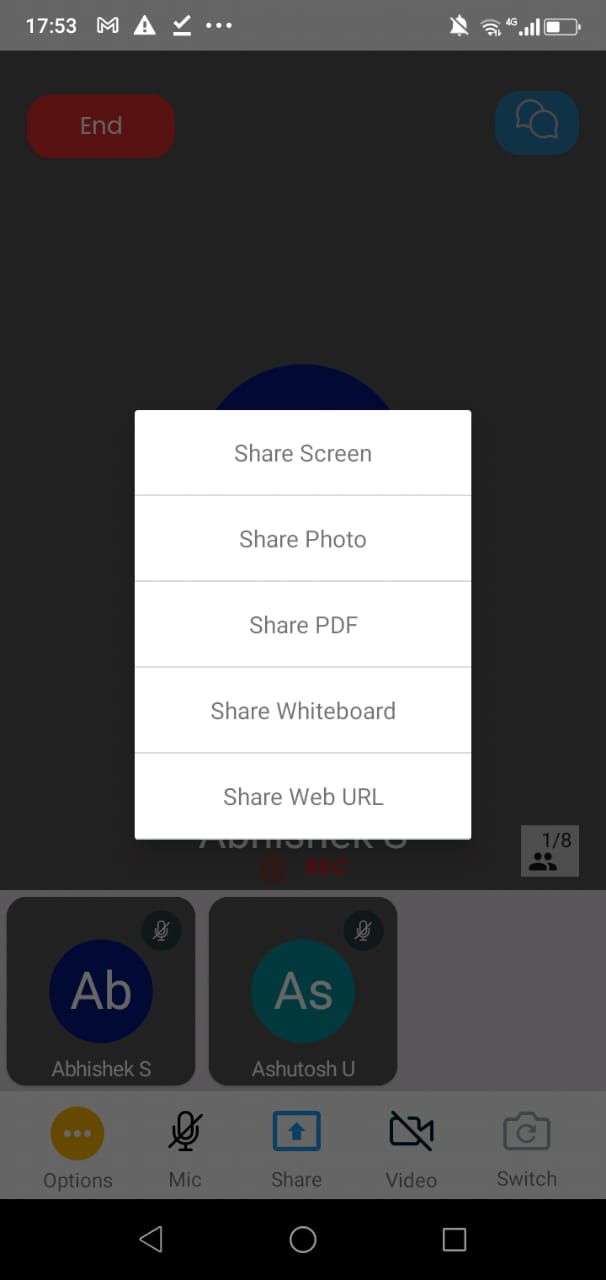The width and height of the screenshot is (606, 1280).
Task: Switch the camera
Action: [527, 1148]
